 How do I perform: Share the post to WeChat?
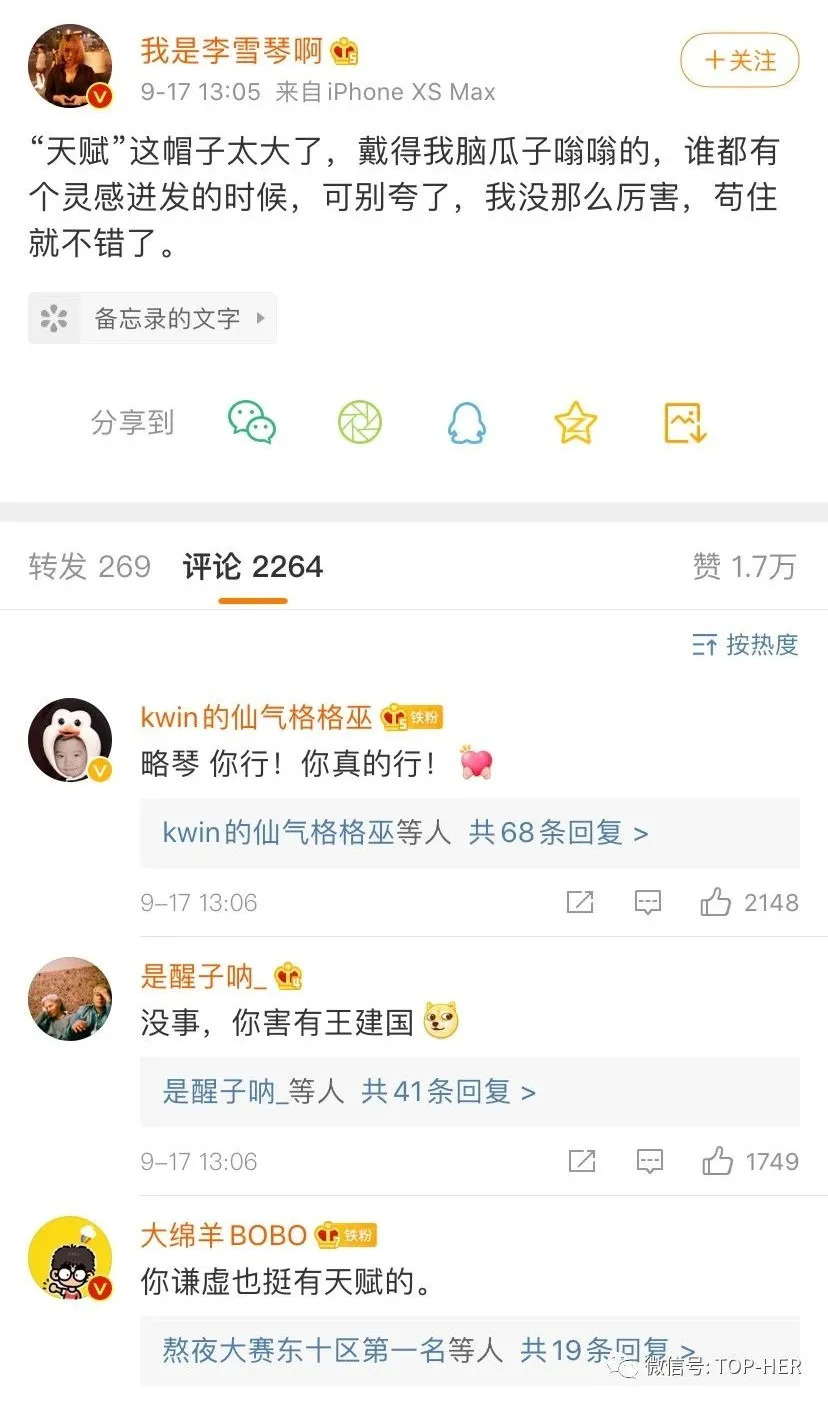coord(252,423)
